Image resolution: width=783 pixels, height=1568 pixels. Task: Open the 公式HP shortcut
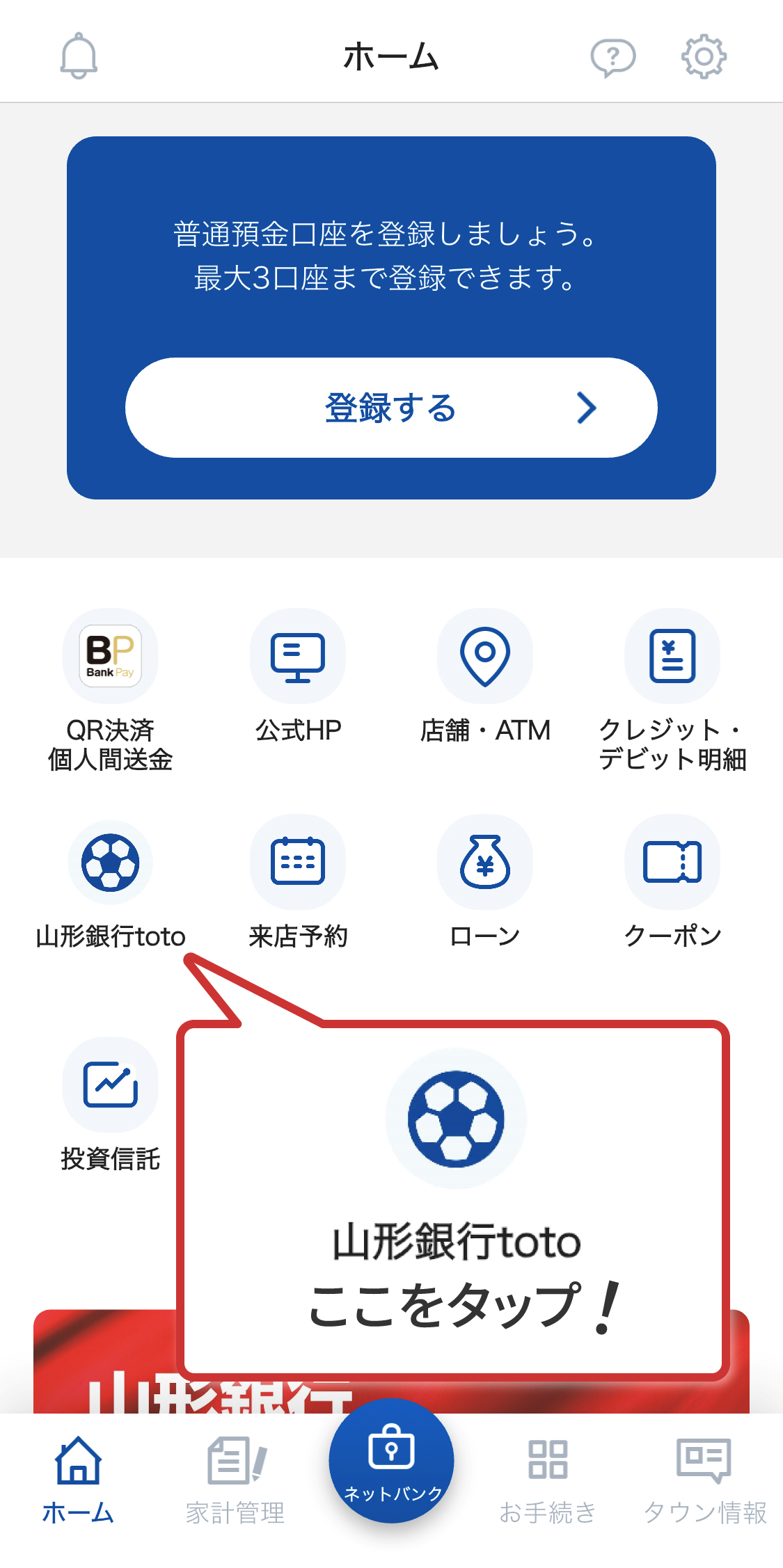pyautogui.click(x=298, y=676)
